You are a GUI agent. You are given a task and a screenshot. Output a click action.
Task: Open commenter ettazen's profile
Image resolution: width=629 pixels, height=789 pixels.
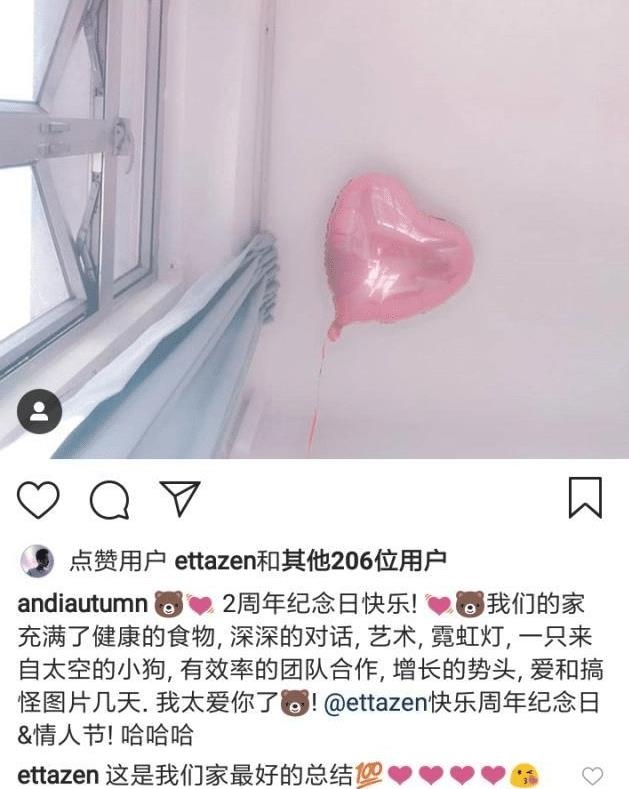(52, 774)
